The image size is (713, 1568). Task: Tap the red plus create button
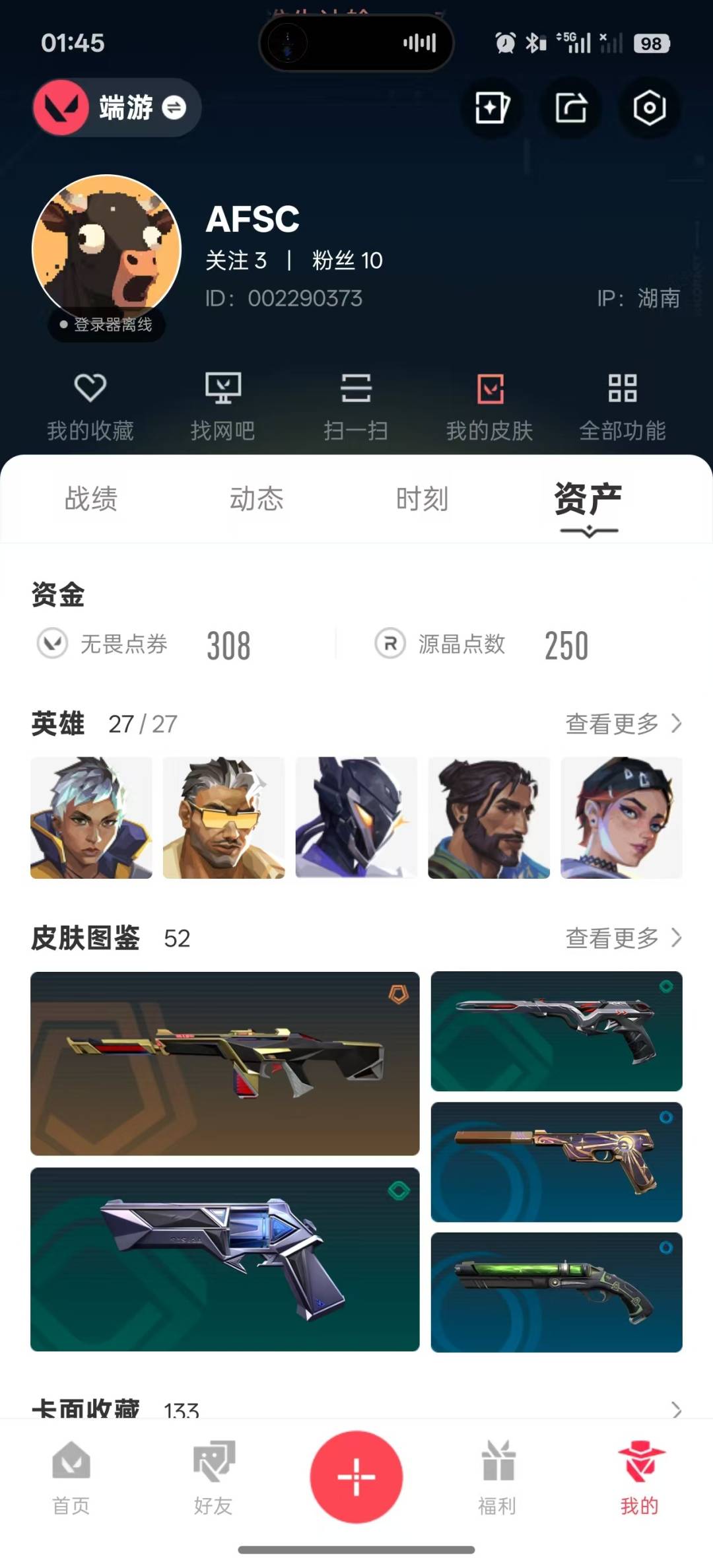click(x=356, y=1477)
